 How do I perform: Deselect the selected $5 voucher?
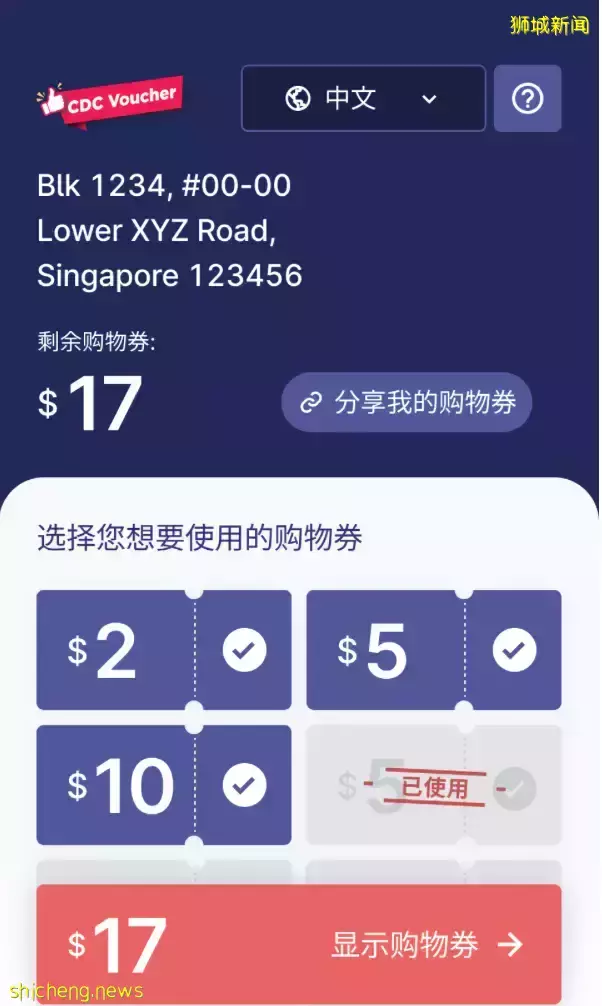click(433, 651)
